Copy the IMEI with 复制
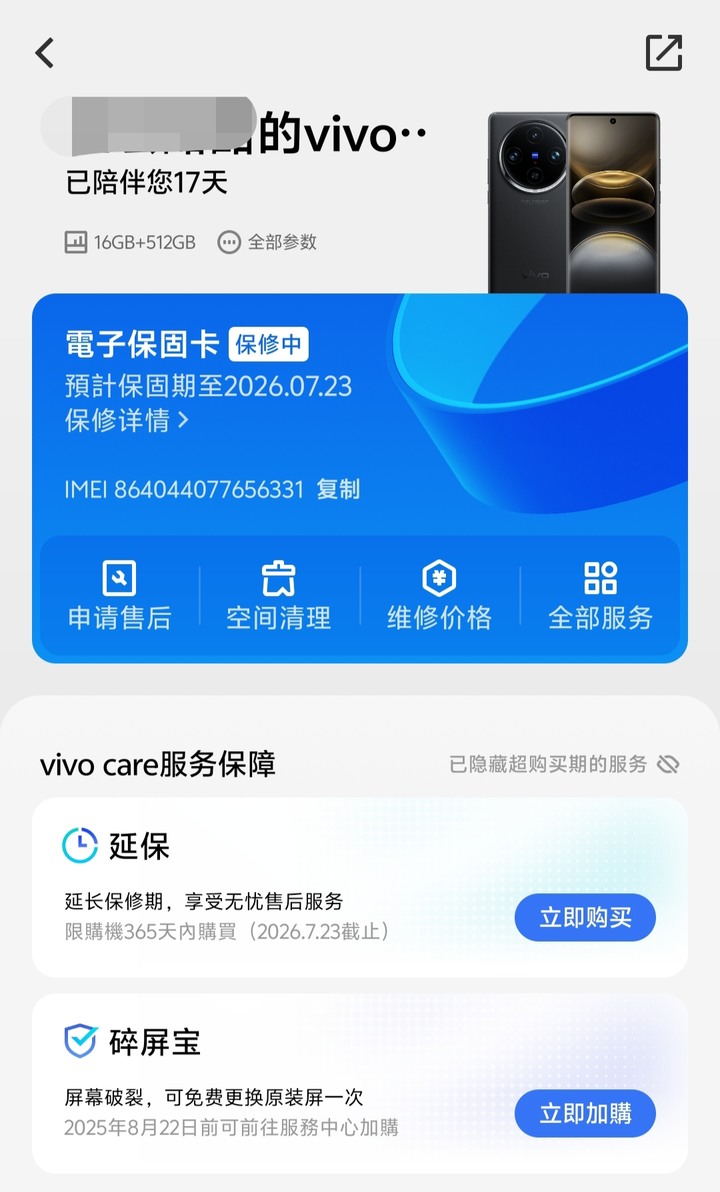Image resolution: width=720 pixels, height=1192 pixels. click(x=338, y=489)
